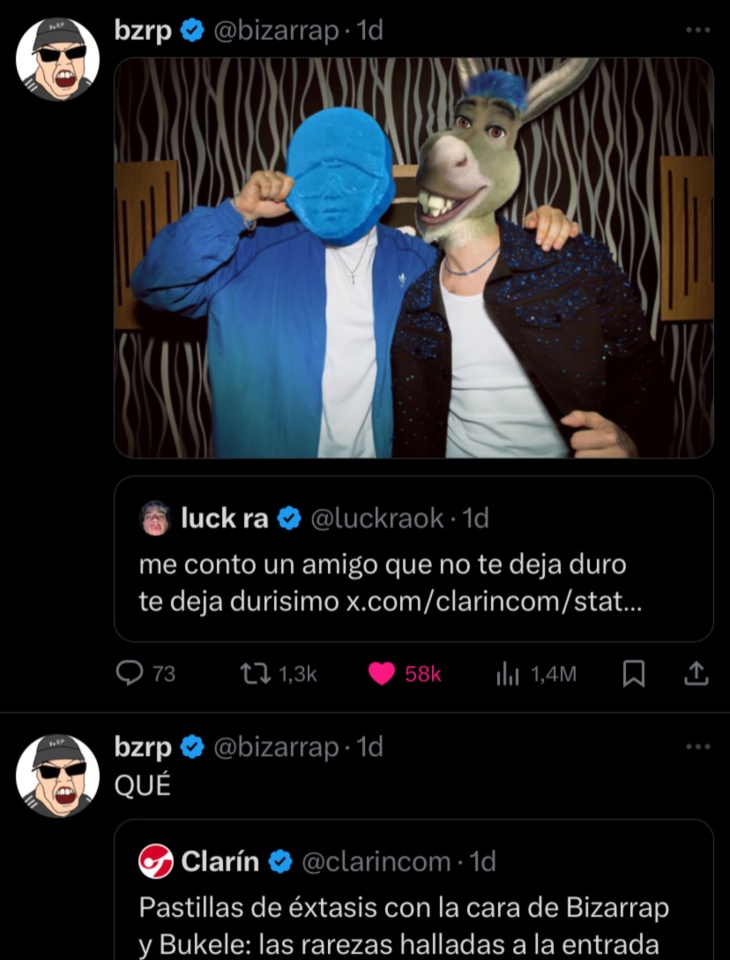This screenshot has height=960, width=730.
Task: Unlike the tweet with 58k likes
Action: 382,675
